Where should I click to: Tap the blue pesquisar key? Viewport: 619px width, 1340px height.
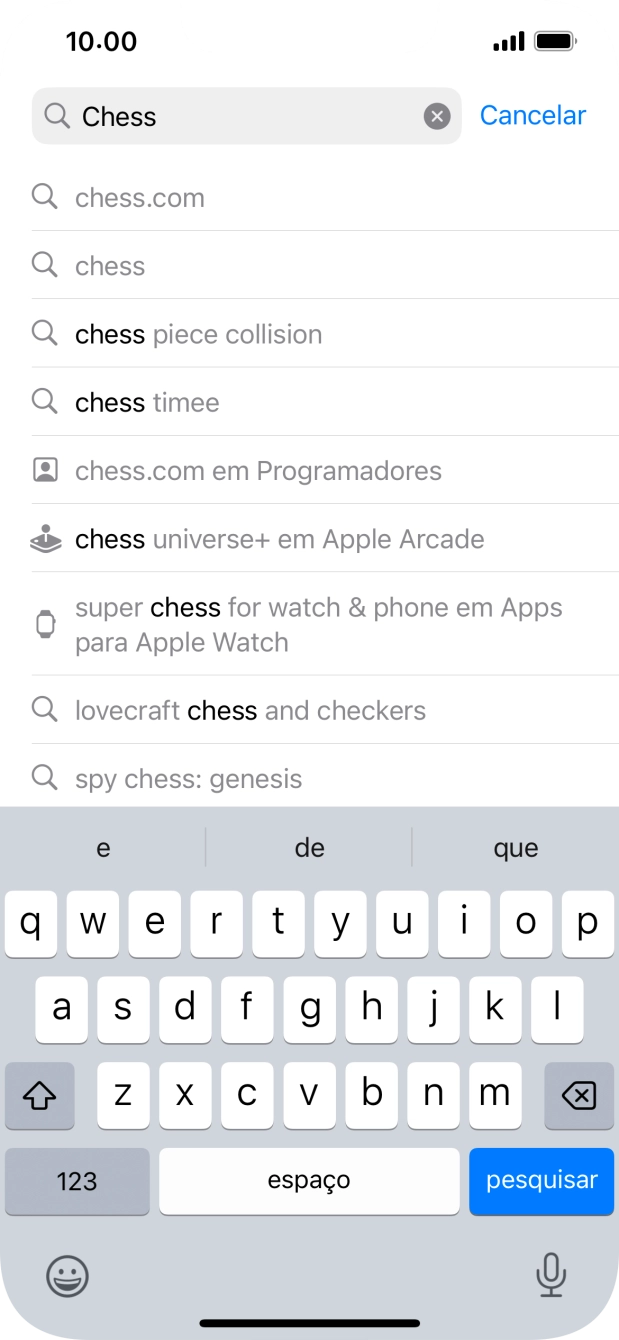pos(541,1181)
